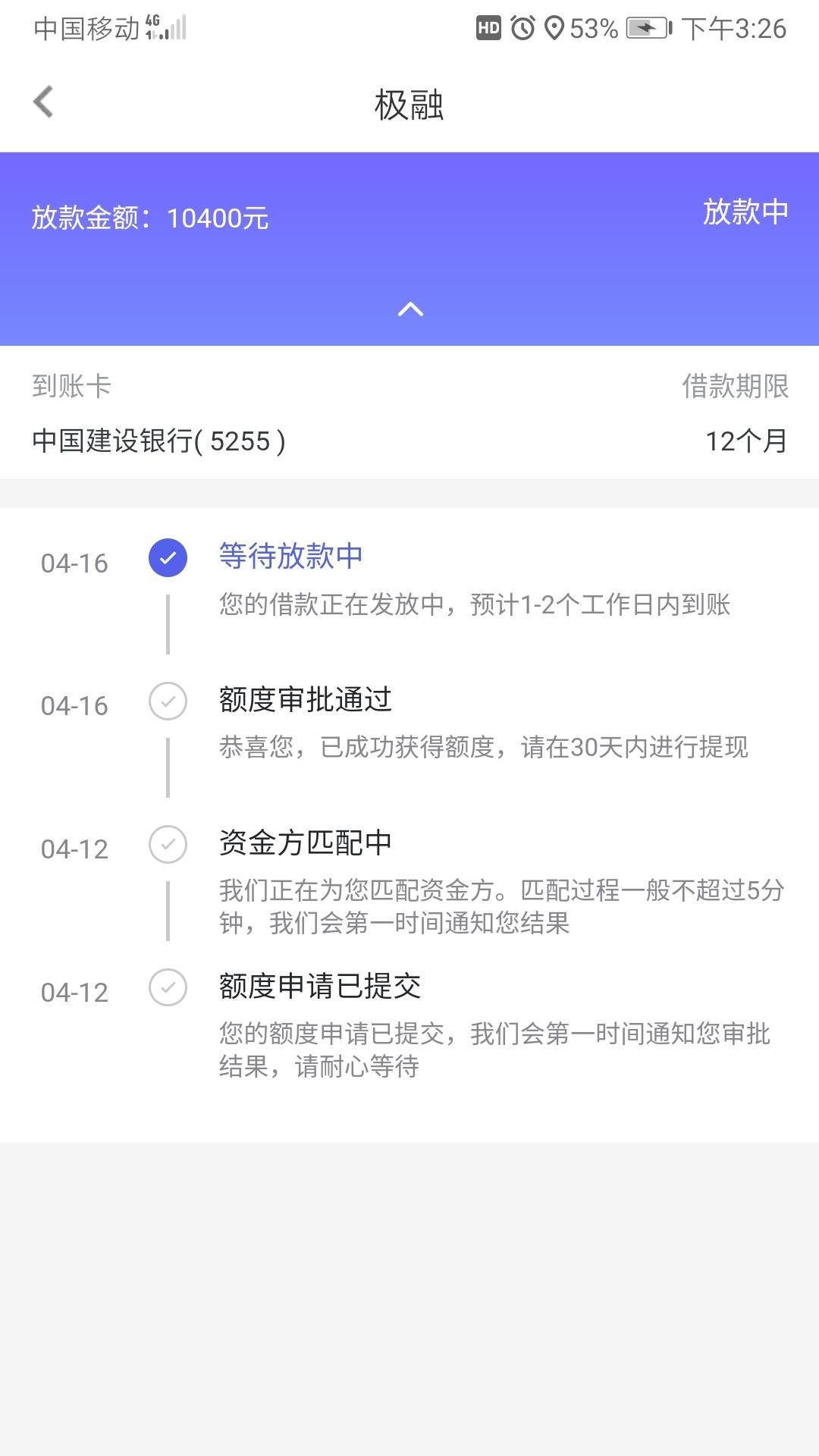This screenshot has height=1456, width=819.
Task: Go back using the top-left arrow
Action: [43, 102]
